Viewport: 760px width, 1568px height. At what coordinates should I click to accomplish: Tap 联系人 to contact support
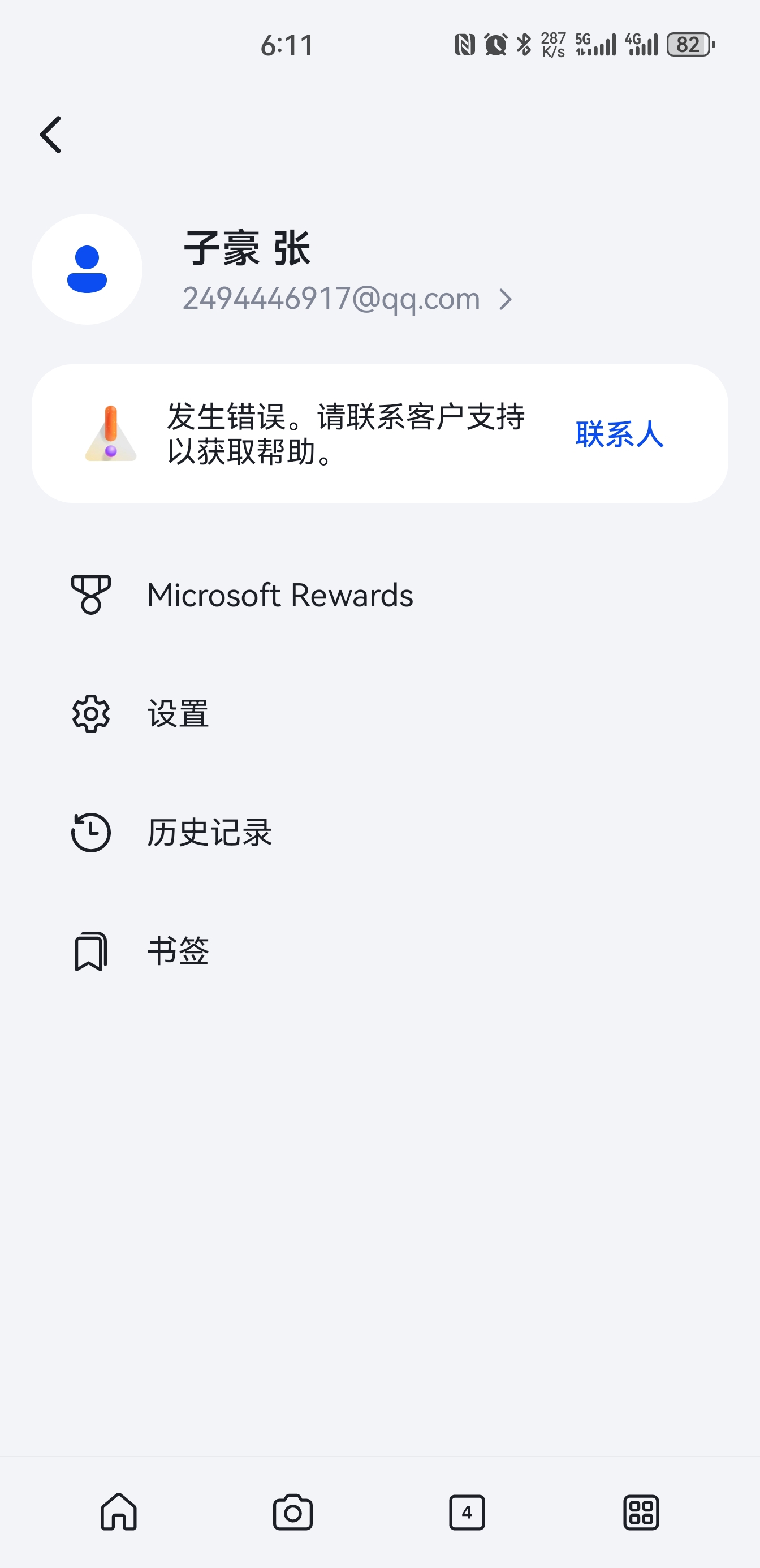[x=619, y=434]
